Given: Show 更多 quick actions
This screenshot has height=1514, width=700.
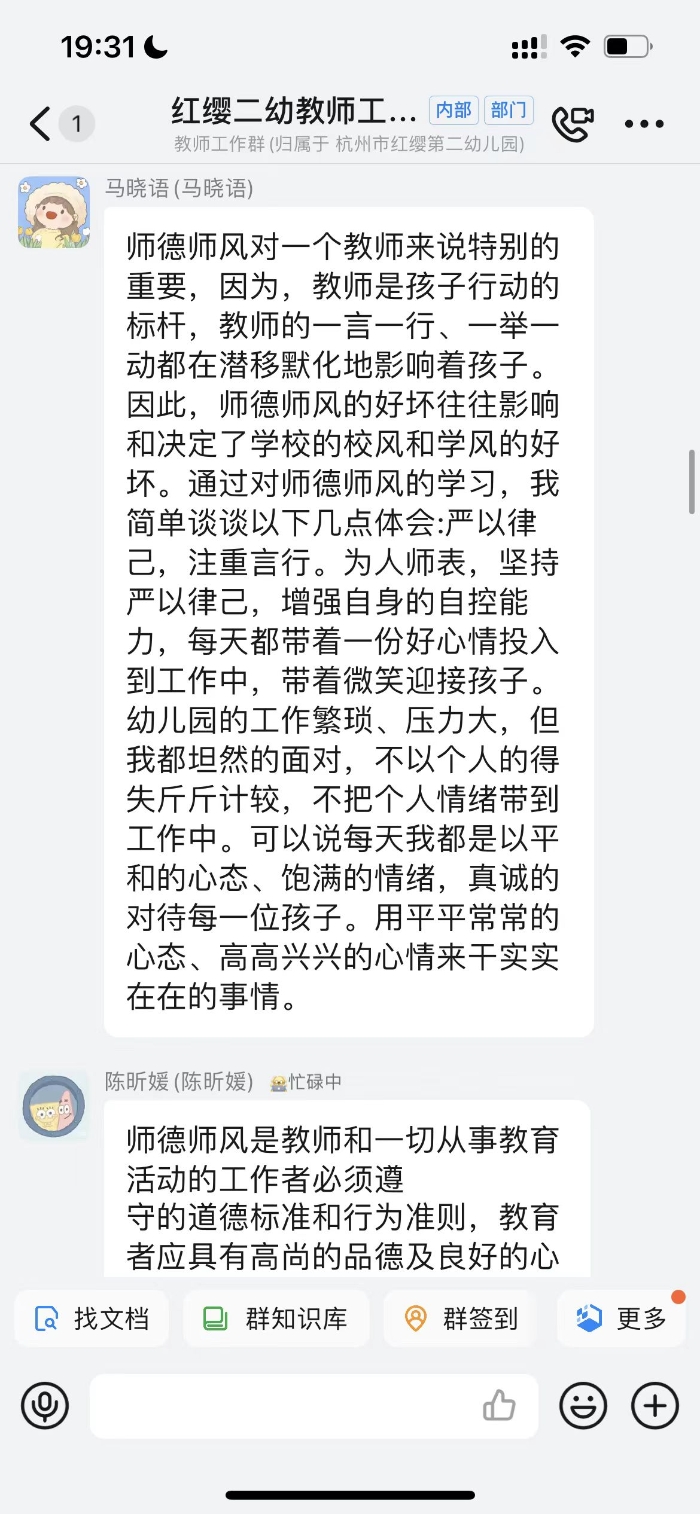Looking at the screenshot, I should 621,1318.
